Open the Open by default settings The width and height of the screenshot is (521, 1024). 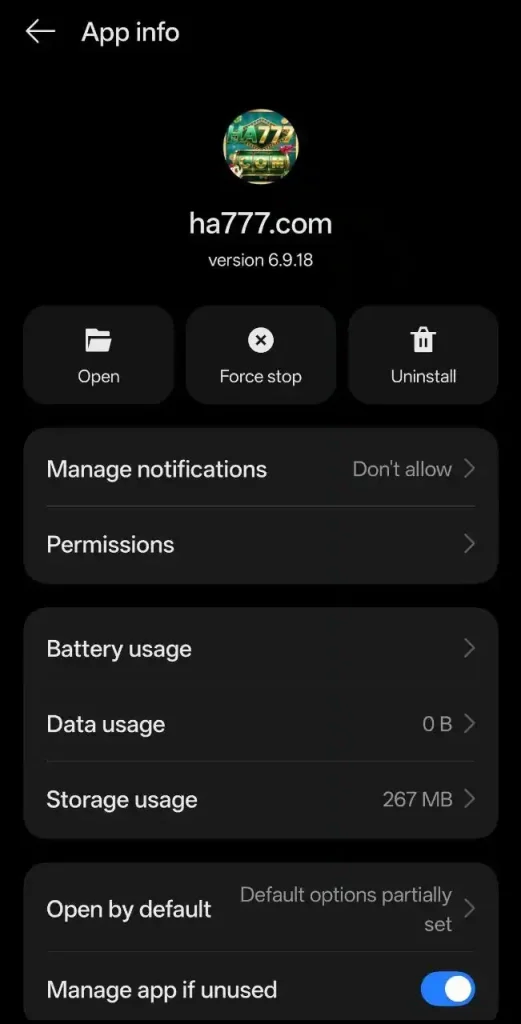[x=260, y=908]
